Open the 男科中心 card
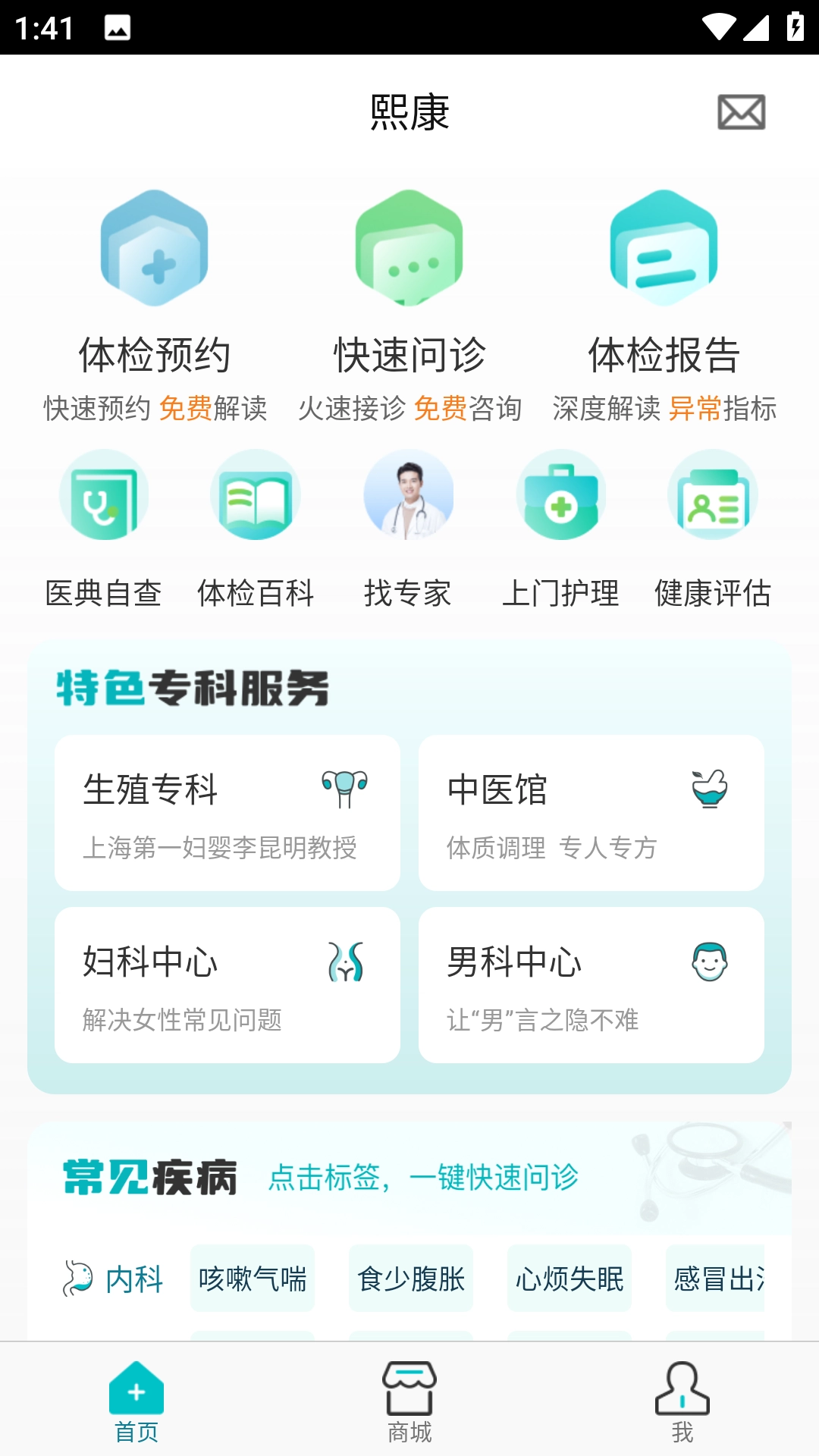The width and height of the screenshot is (819, 1456). point(591,985)
